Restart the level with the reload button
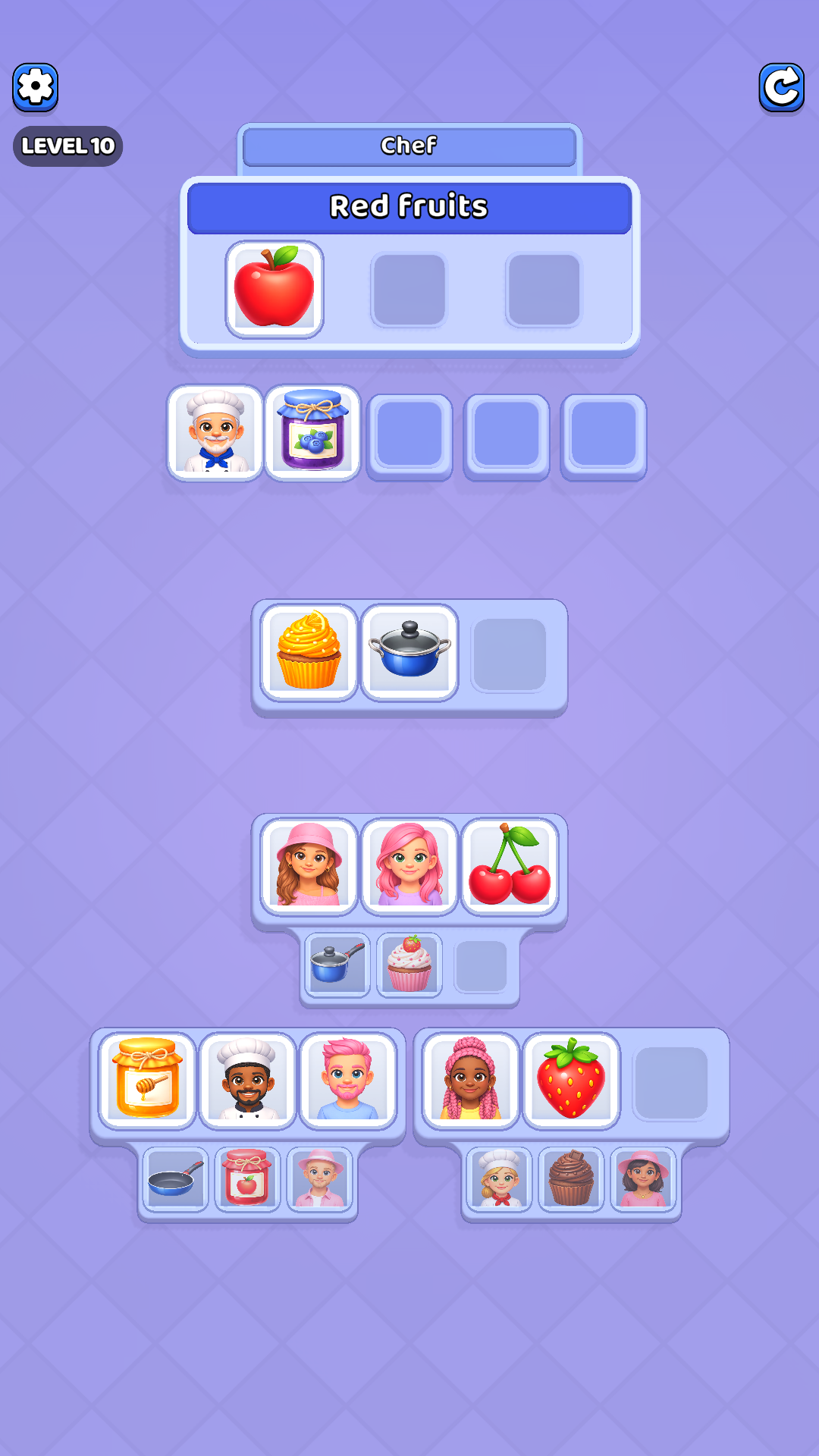 coord(781,87)
